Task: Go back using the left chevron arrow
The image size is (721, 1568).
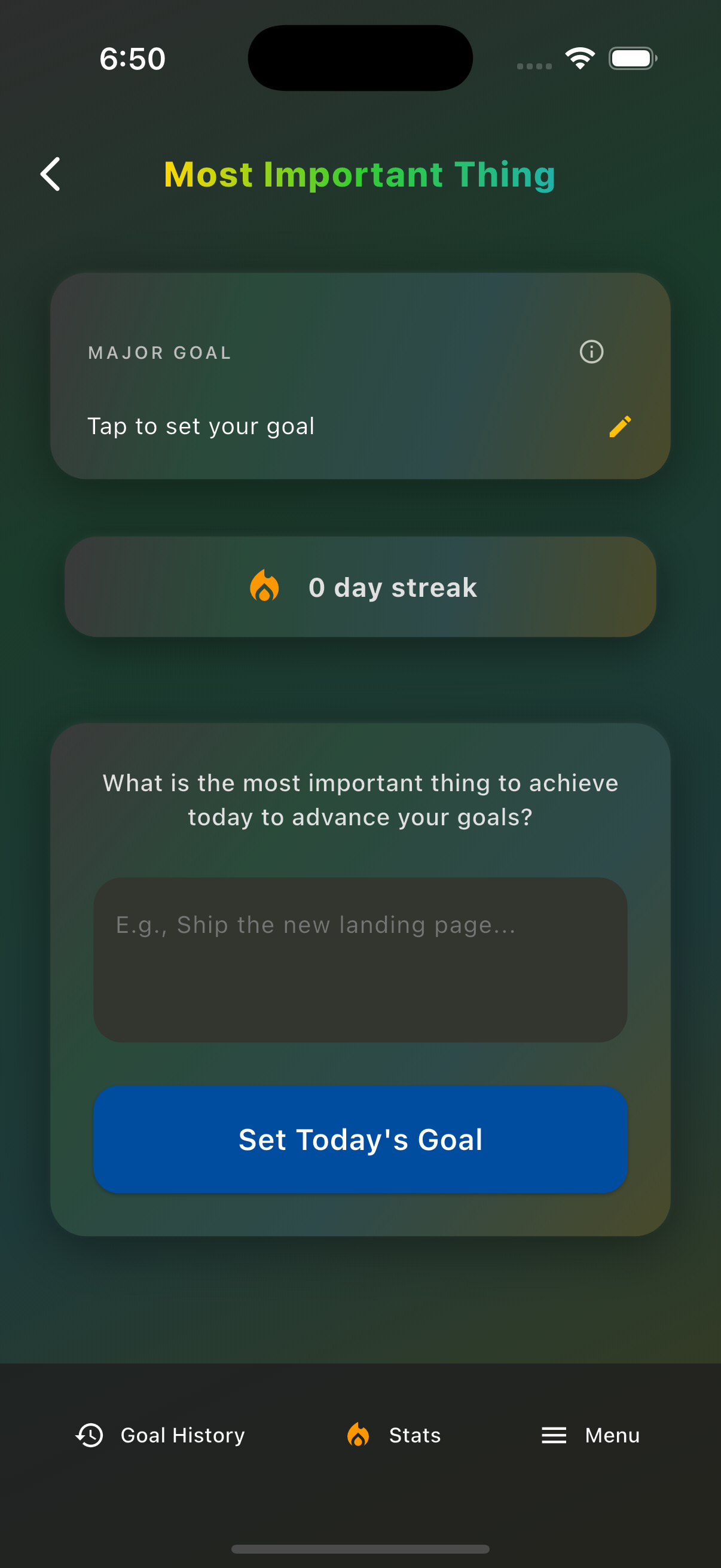Action: pos(51,175)
